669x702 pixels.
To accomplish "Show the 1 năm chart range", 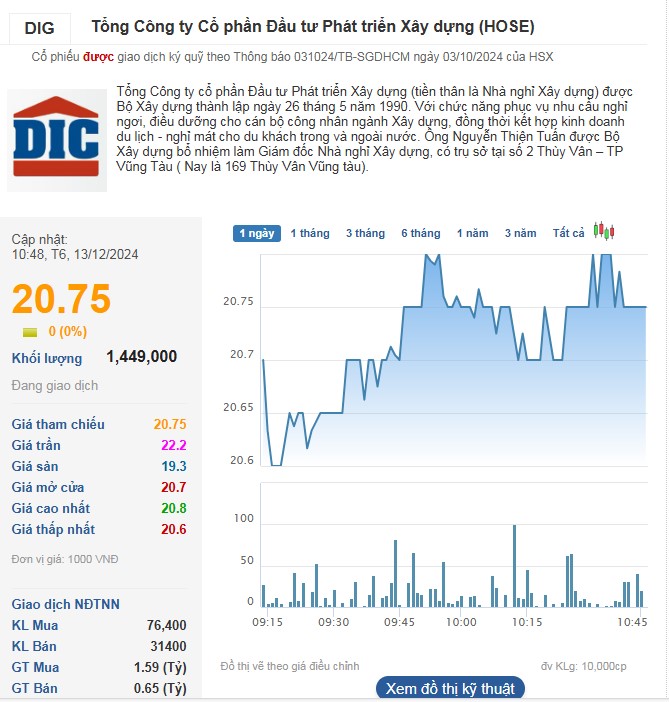I will (x=473, y=233).
